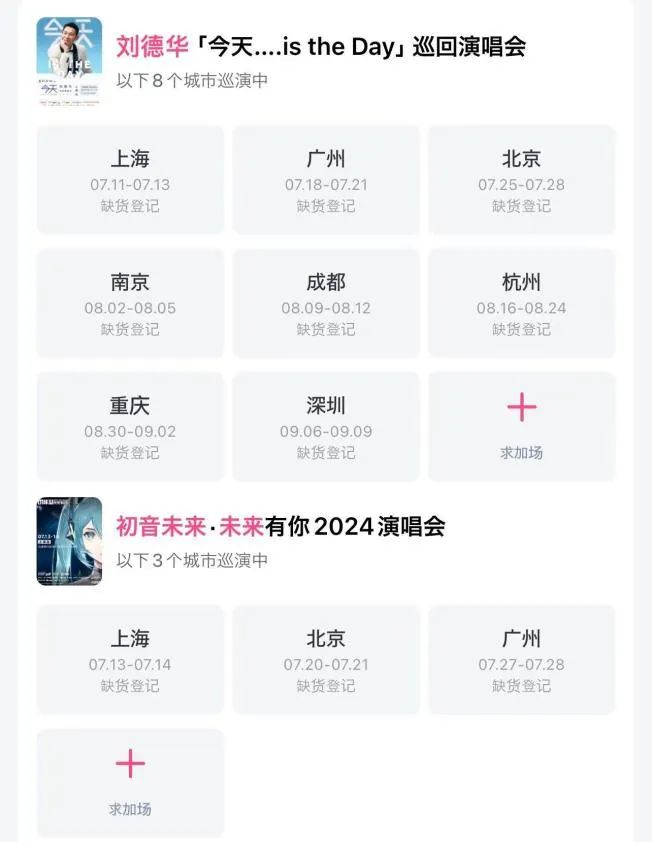Choose 北京 07.20-07.21 for 初音未来 concert

point(326,660)
